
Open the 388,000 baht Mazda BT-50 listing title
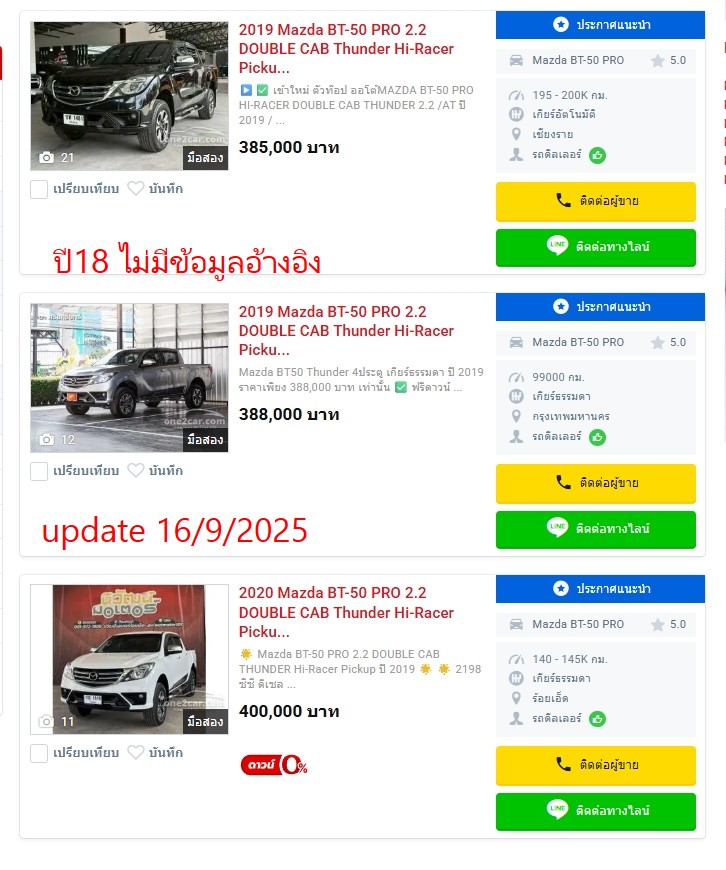tap(345, 330)
